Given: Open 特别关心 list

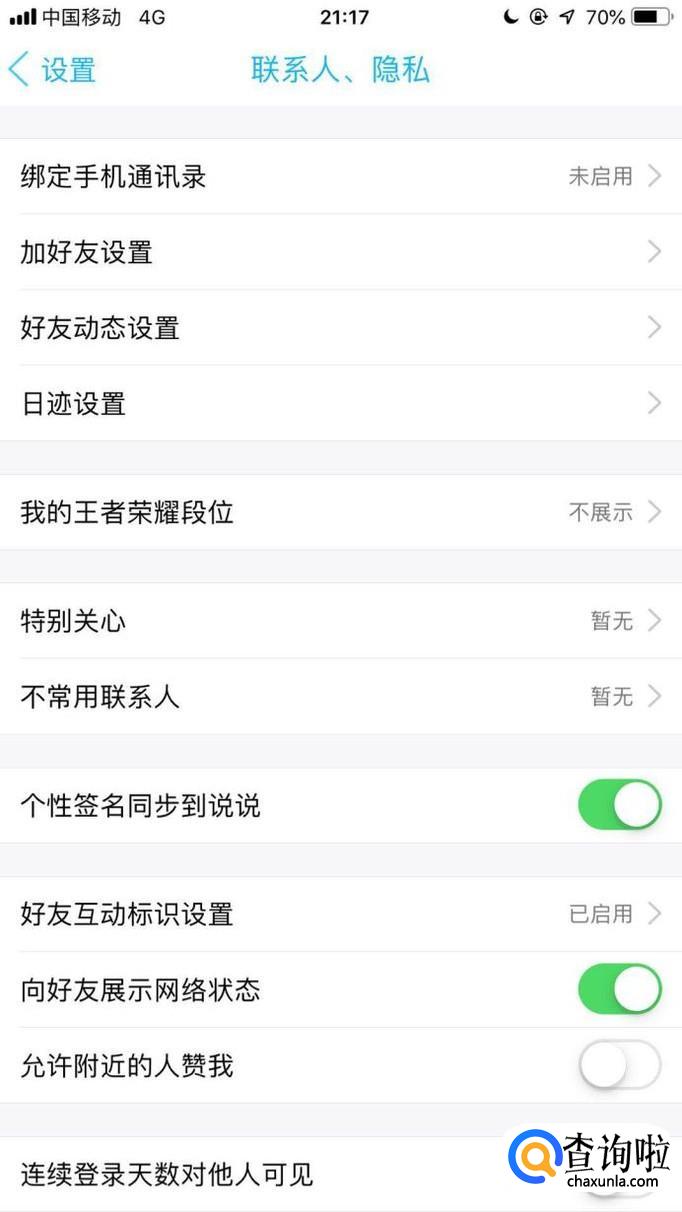Looking at the screenshot, I should click(340, 621).
